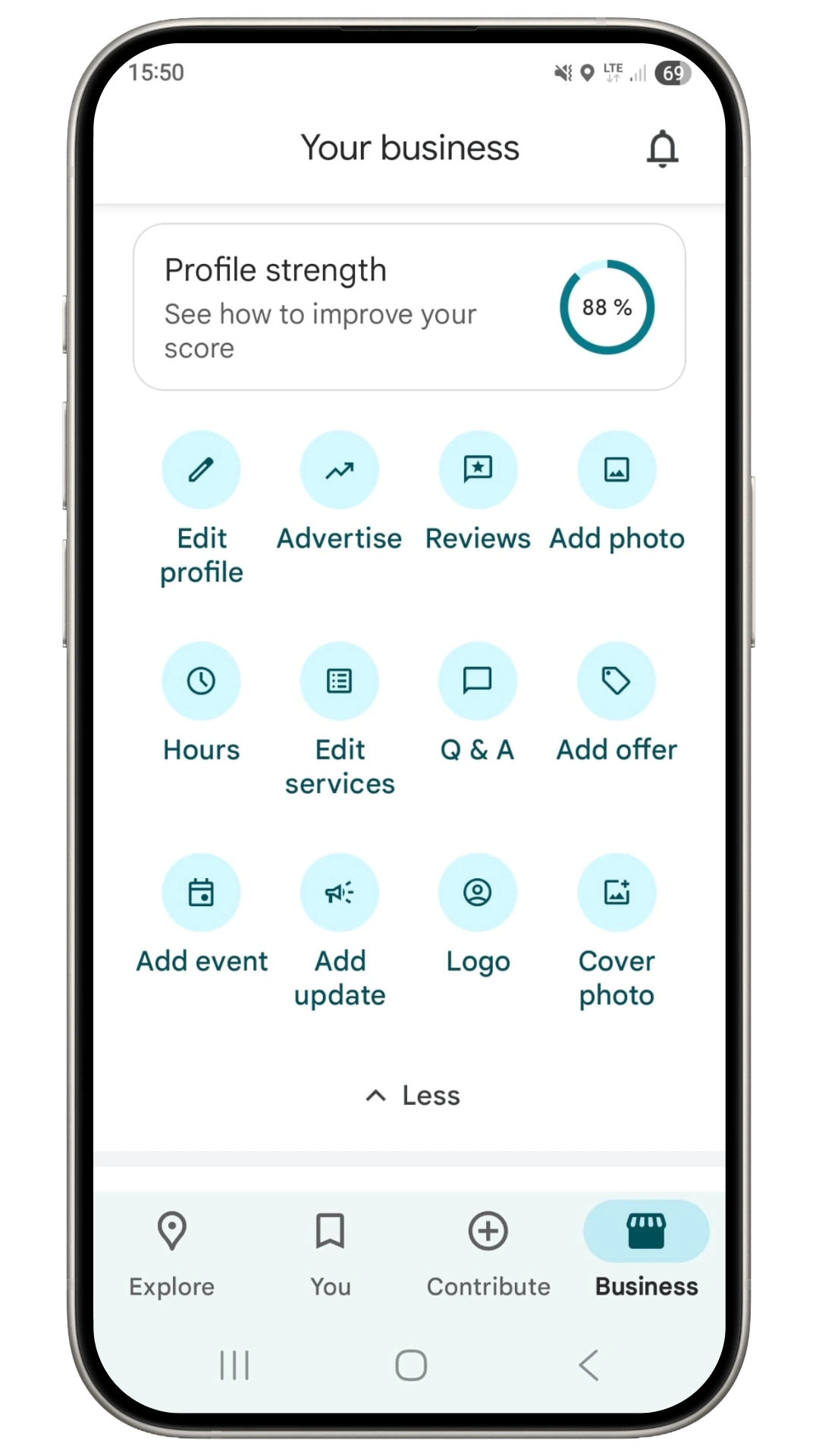Switch to the You tab

coord(330,1251)
